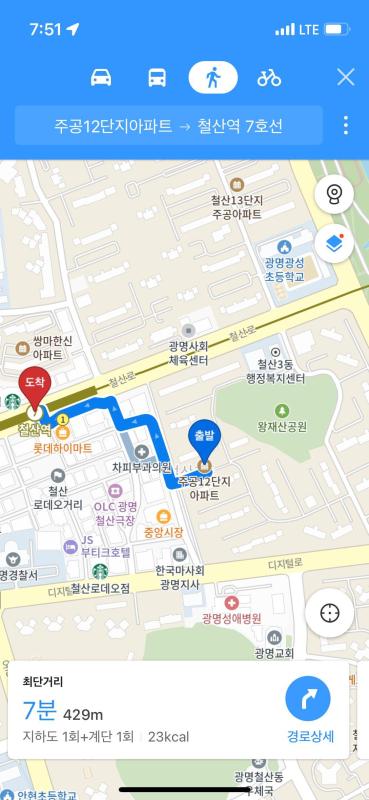Image resolution: width=369 pixels, height=800 pixels.
Task: Select the walking directions tab
Action: click(x=213, y=77)
